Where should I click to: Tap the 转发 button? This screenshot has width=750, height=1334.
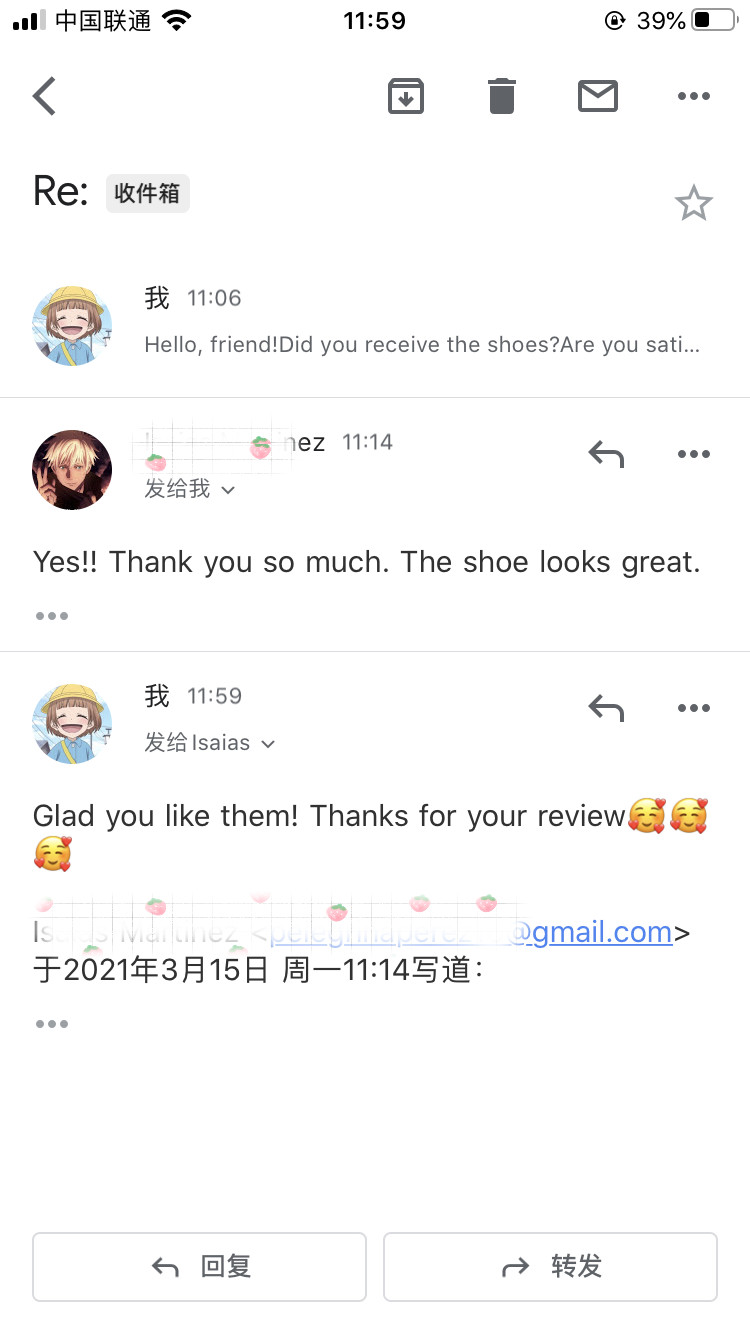(550, 1266)
